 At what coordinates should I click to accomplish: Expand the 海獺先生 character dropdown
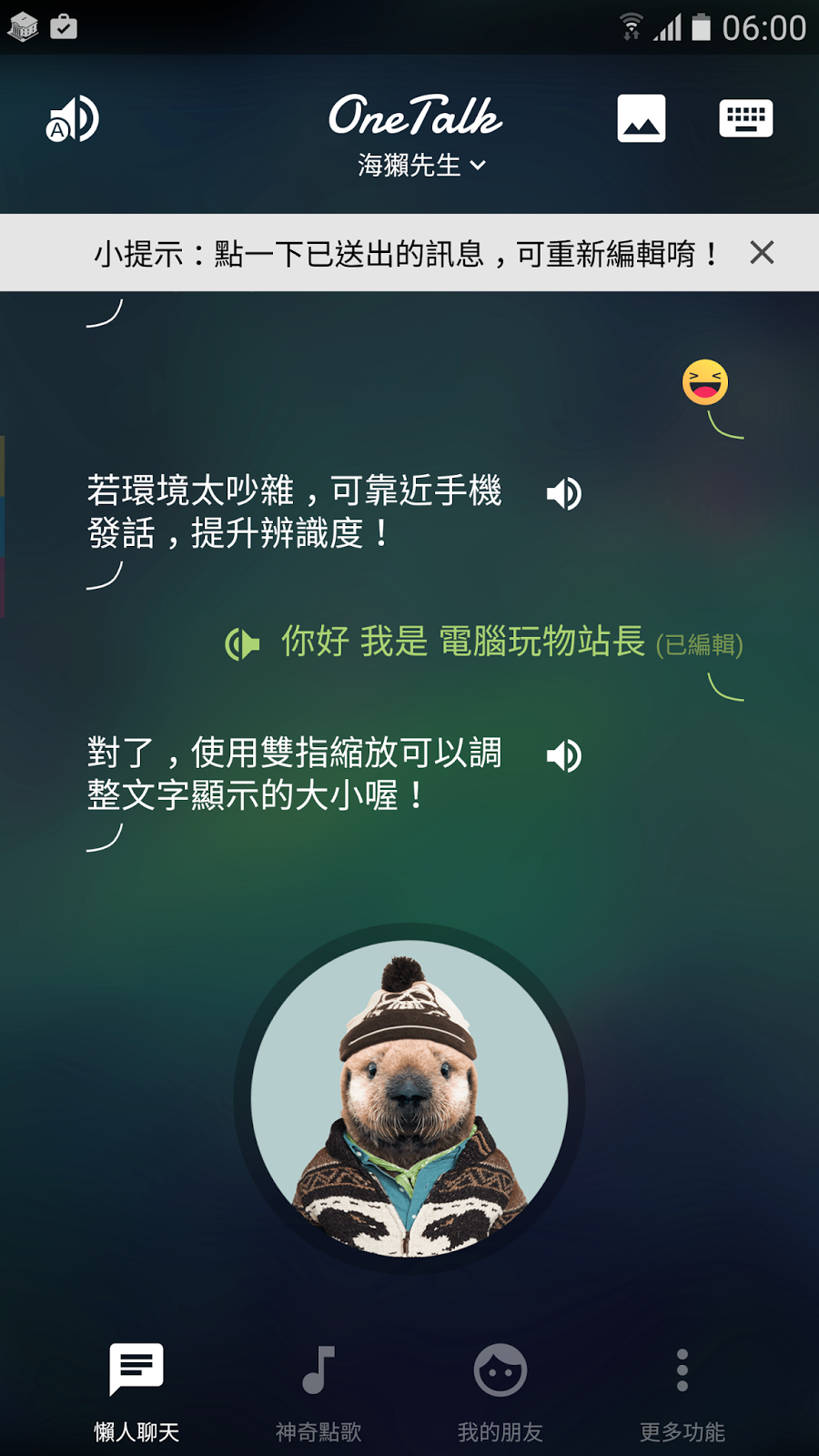point(421,165)
